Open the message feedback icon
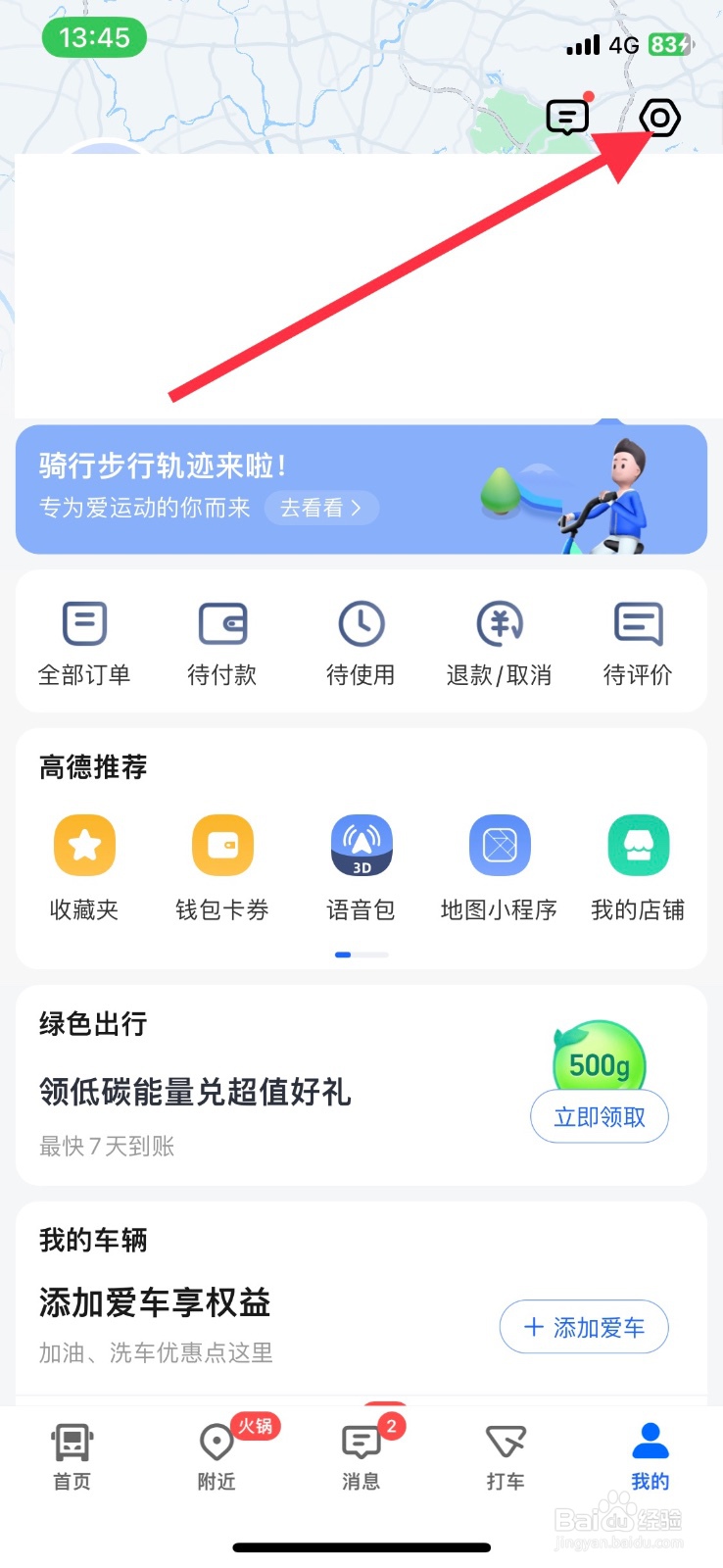This screenshot has height=1568, width=723. click(567, 118)
